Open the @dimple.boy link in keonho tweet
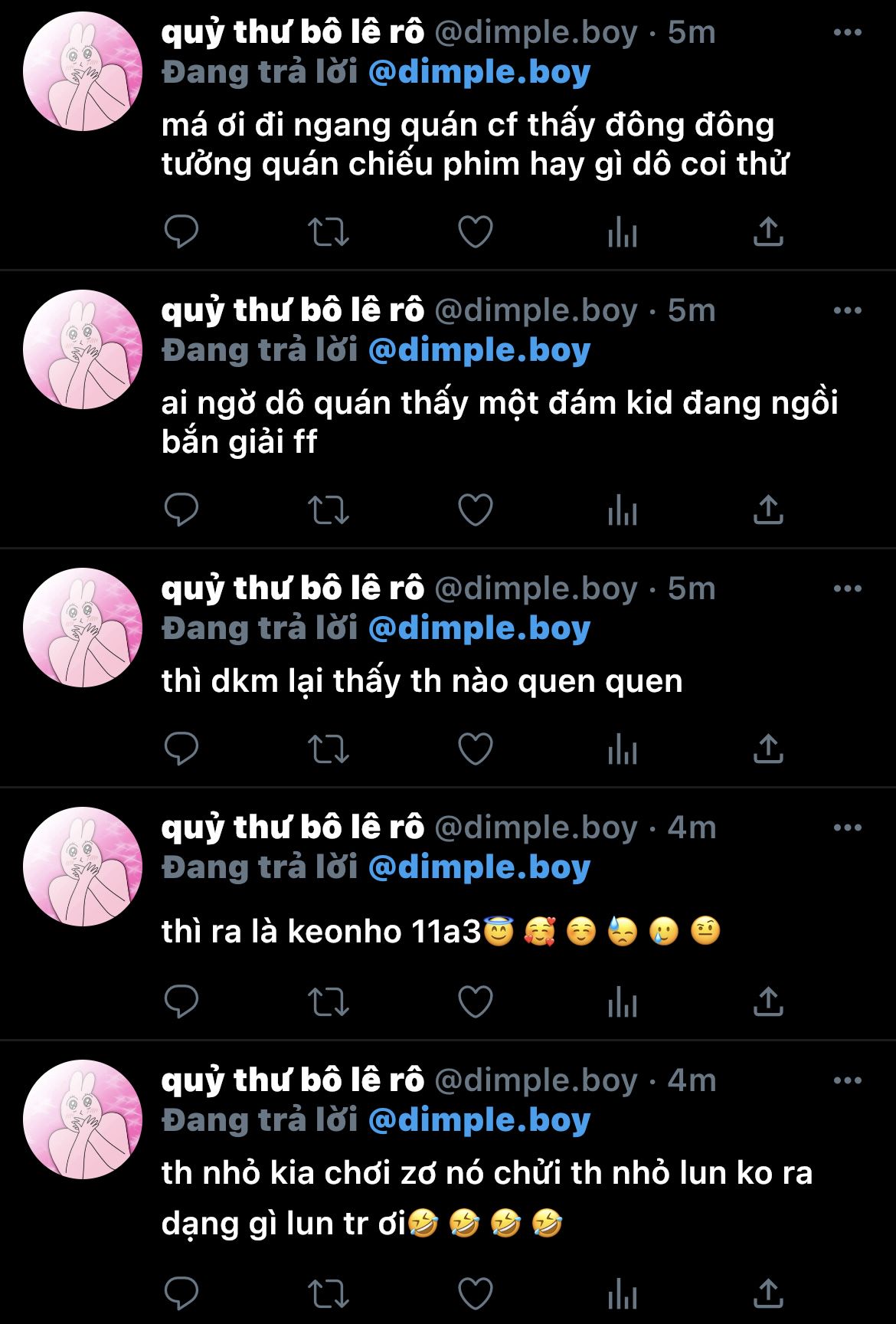Viewport: 896px width, 1324px height. (479, 867)
